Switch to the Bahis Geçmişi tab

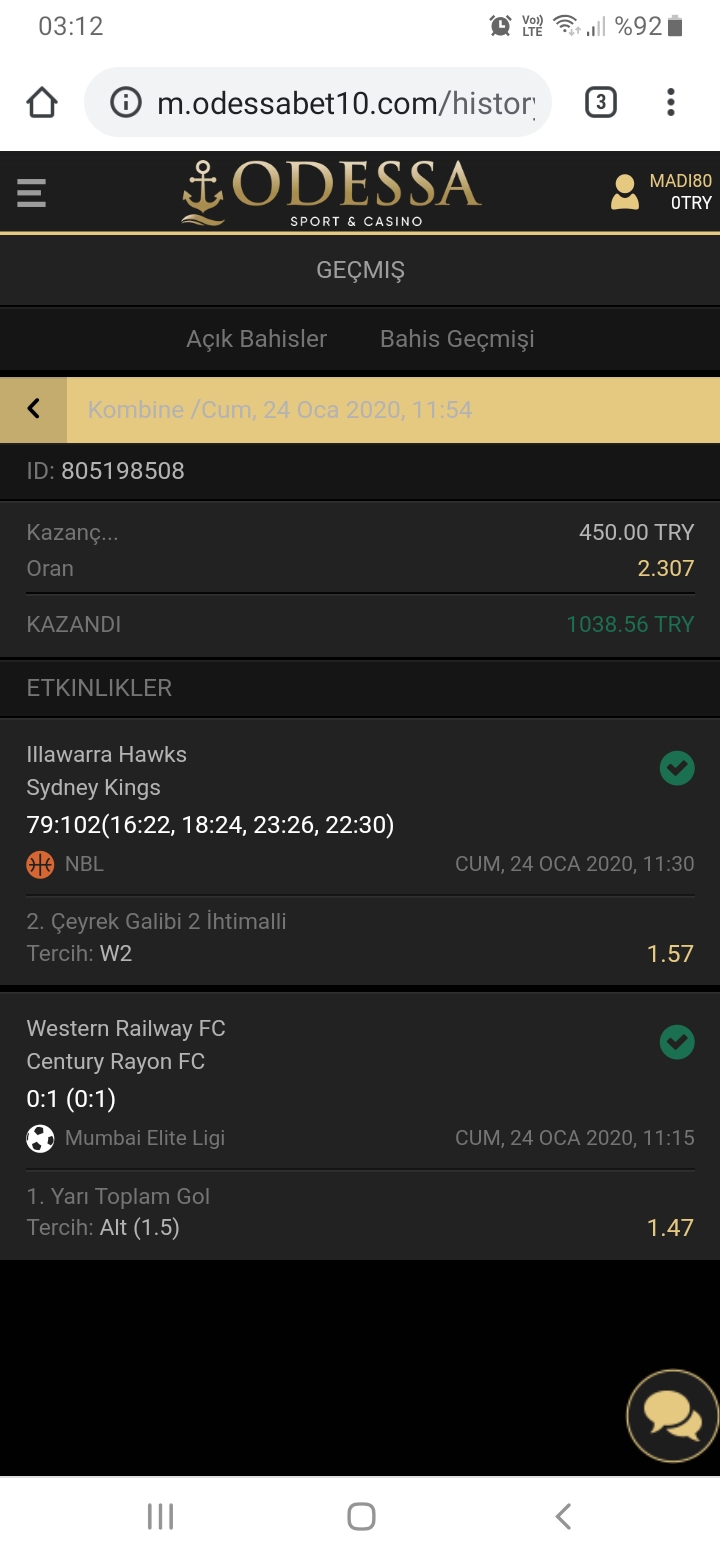(x=457, y=339)
